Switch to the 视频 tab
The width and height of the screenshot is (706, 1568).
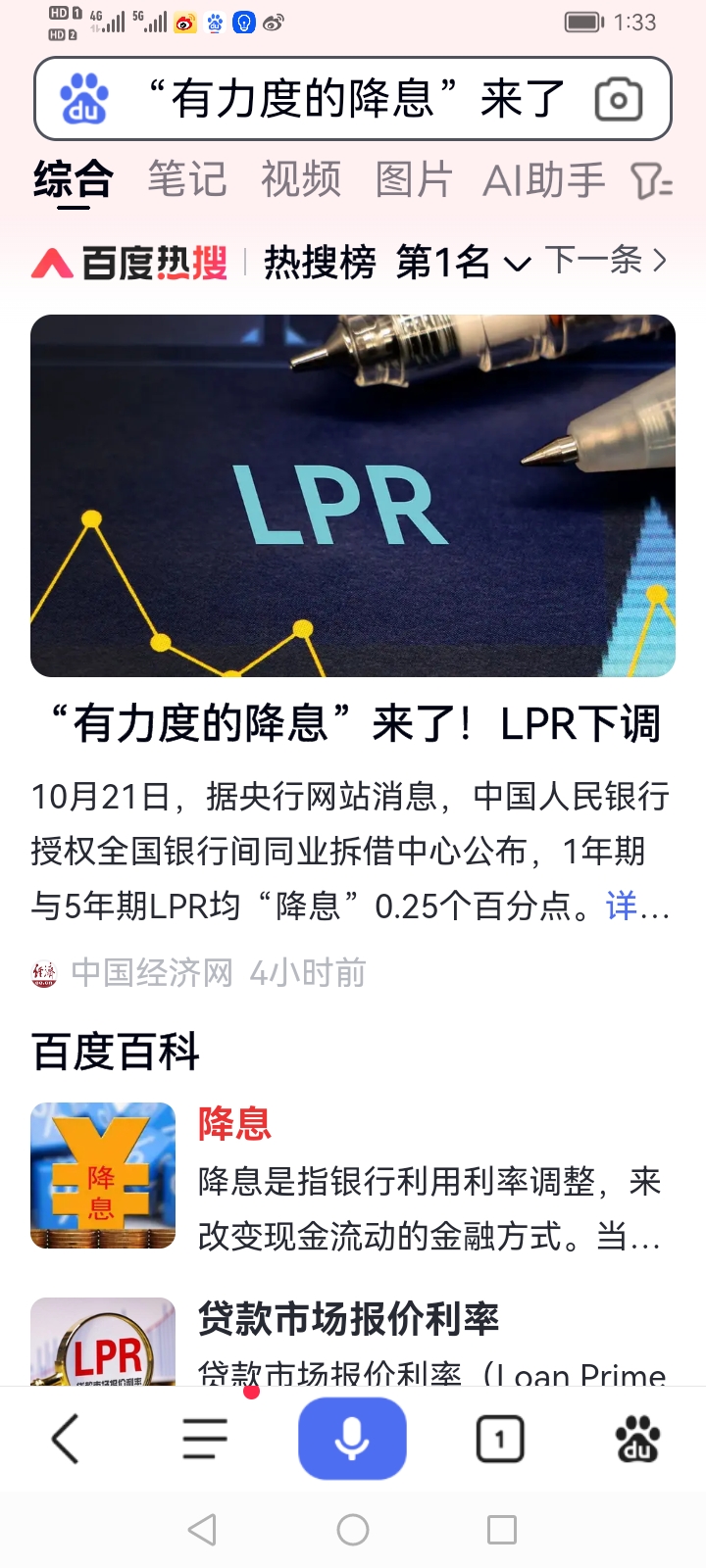tap(301, 181)
